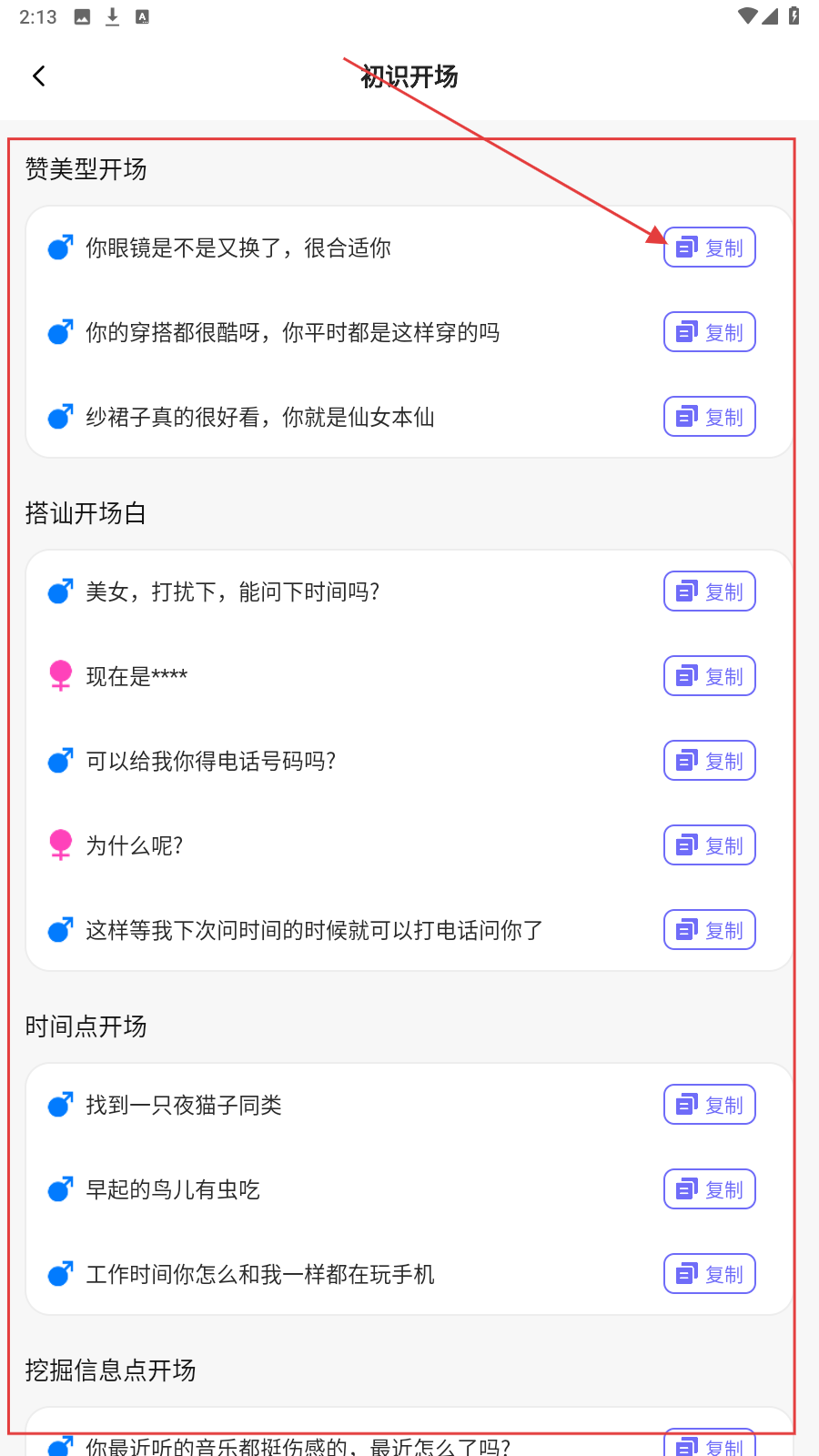Copy 早起的鸟儿有虫吃
819x1456 pixels.
710,1189
